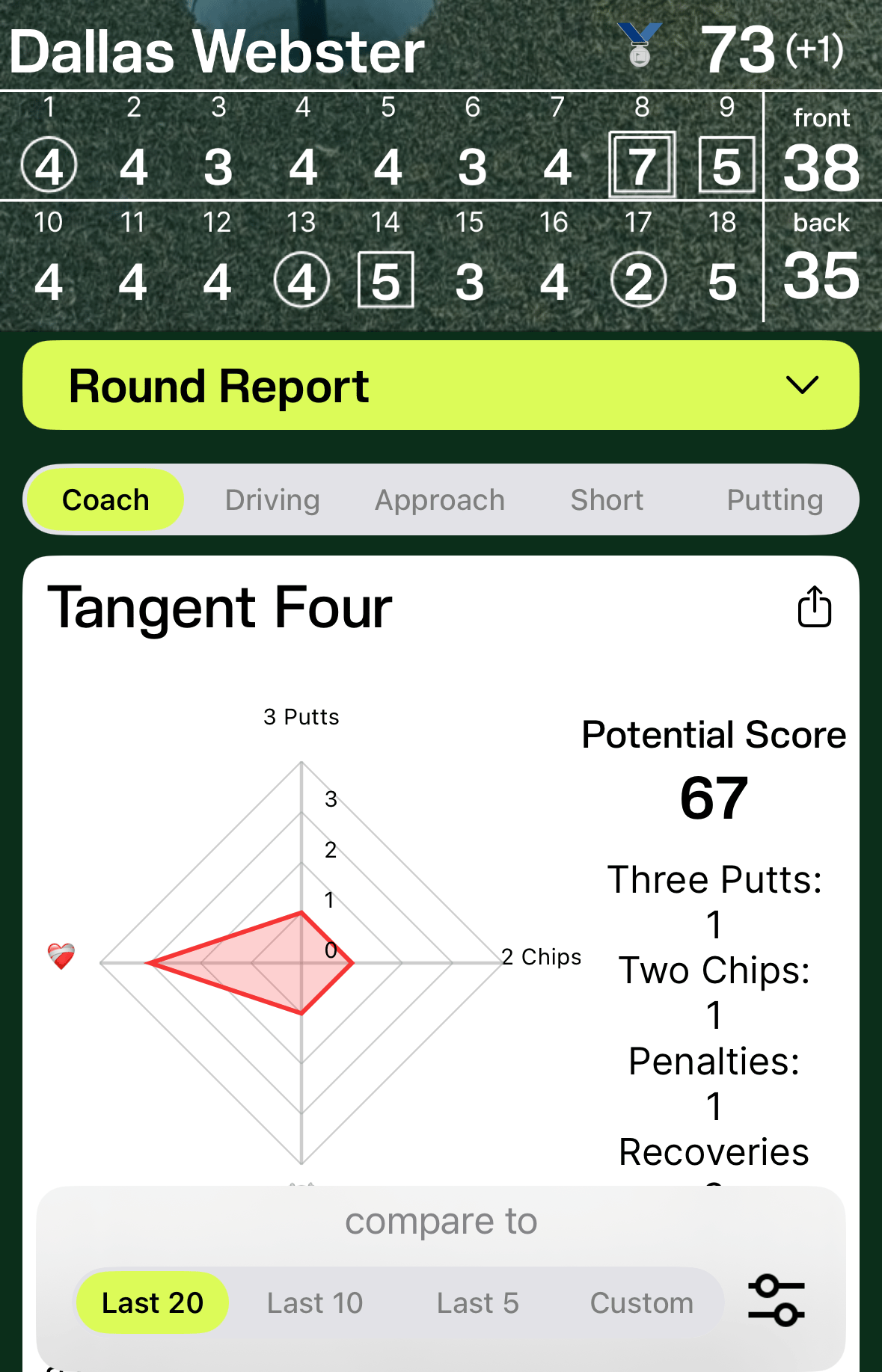Open the Approach tab
882x1372 pixels.
point(440,499)
